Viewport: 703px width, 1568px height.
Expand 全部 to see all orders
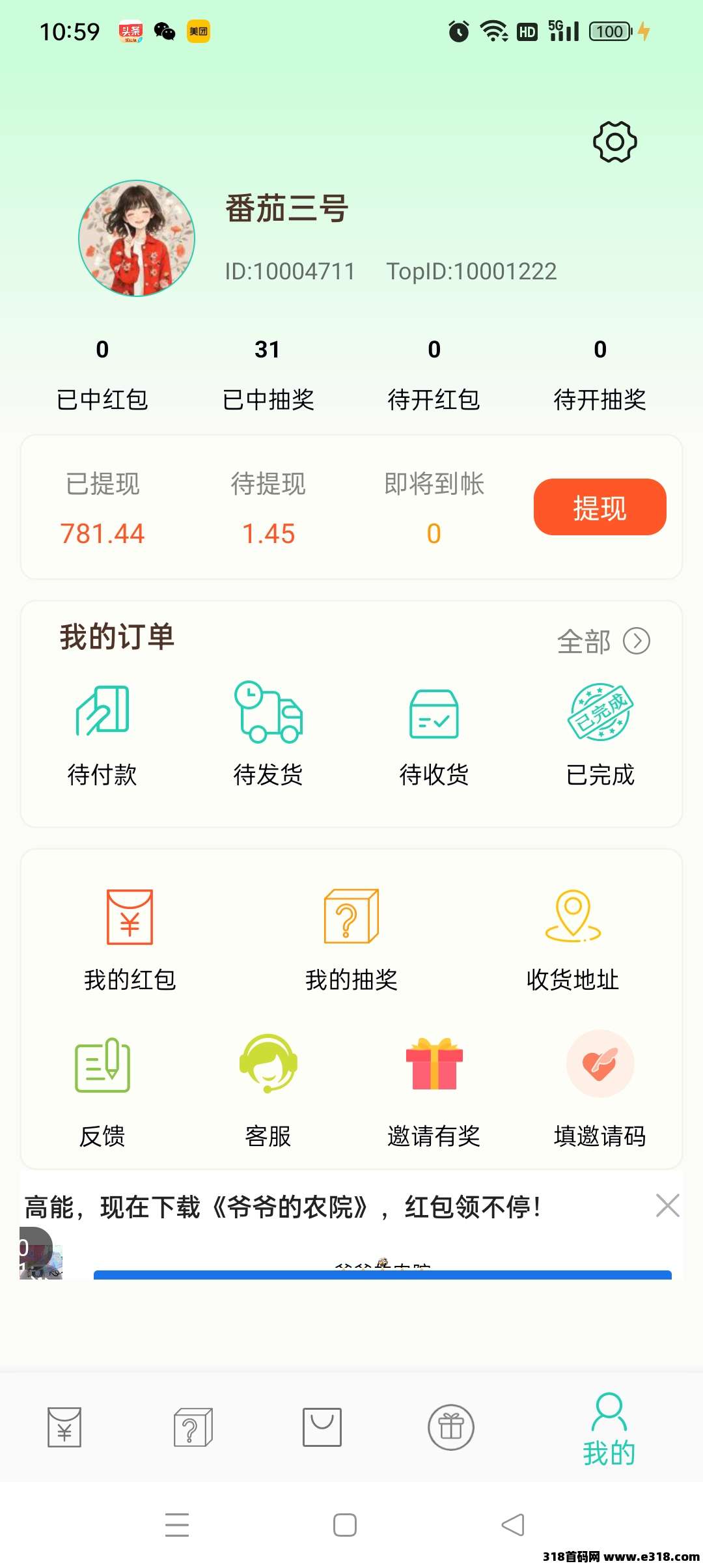click(604, 641)
